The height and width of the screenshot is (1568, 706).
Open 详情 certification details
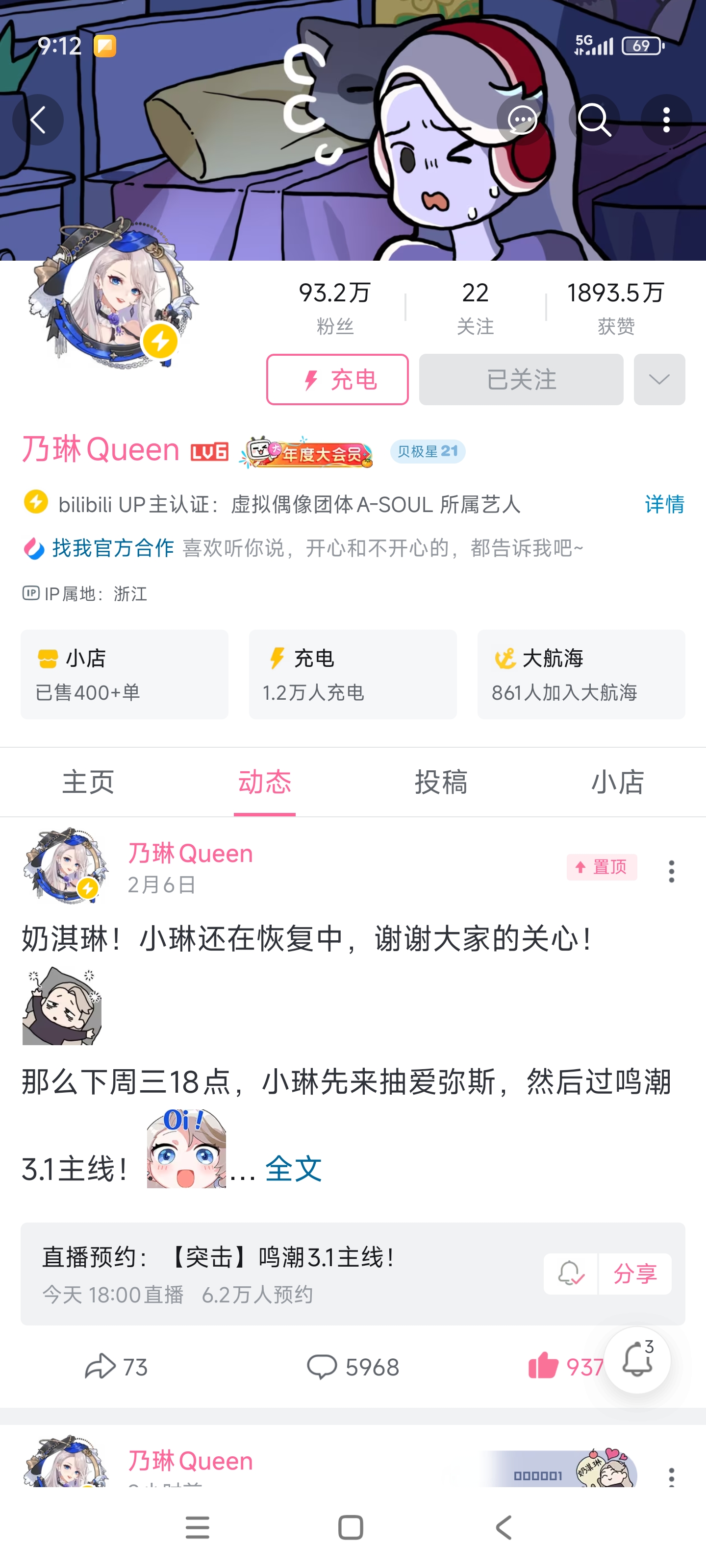click(664, 504)
